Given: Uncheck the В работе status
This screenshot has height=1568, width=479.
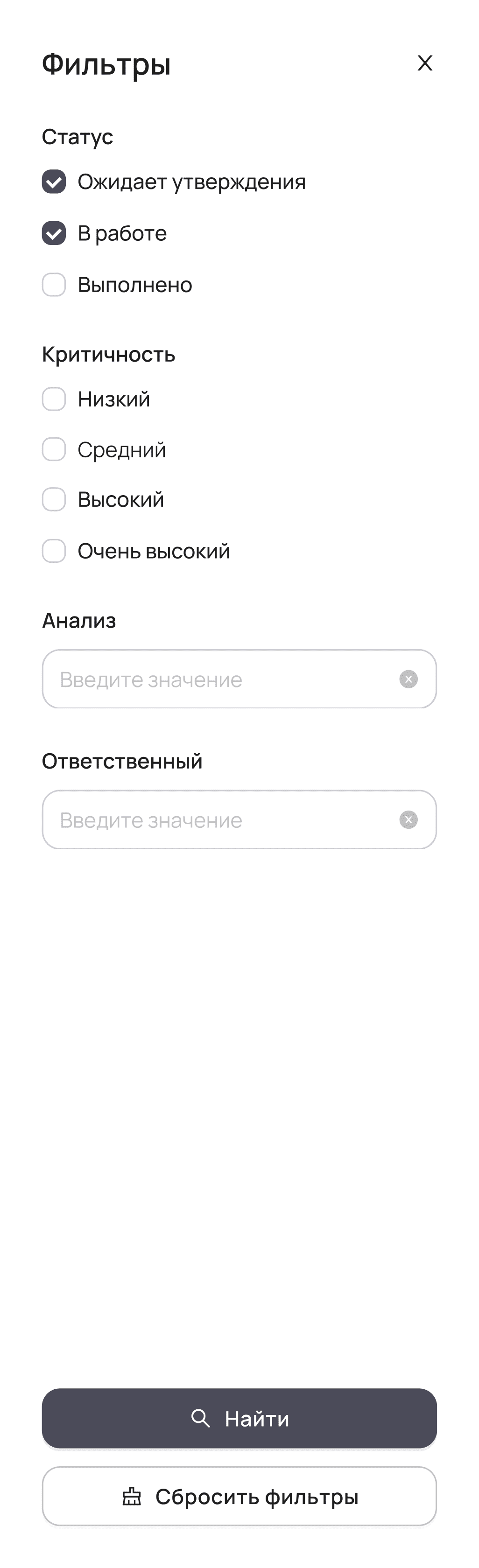Looking at the screenshot, I should click(54, 233).
